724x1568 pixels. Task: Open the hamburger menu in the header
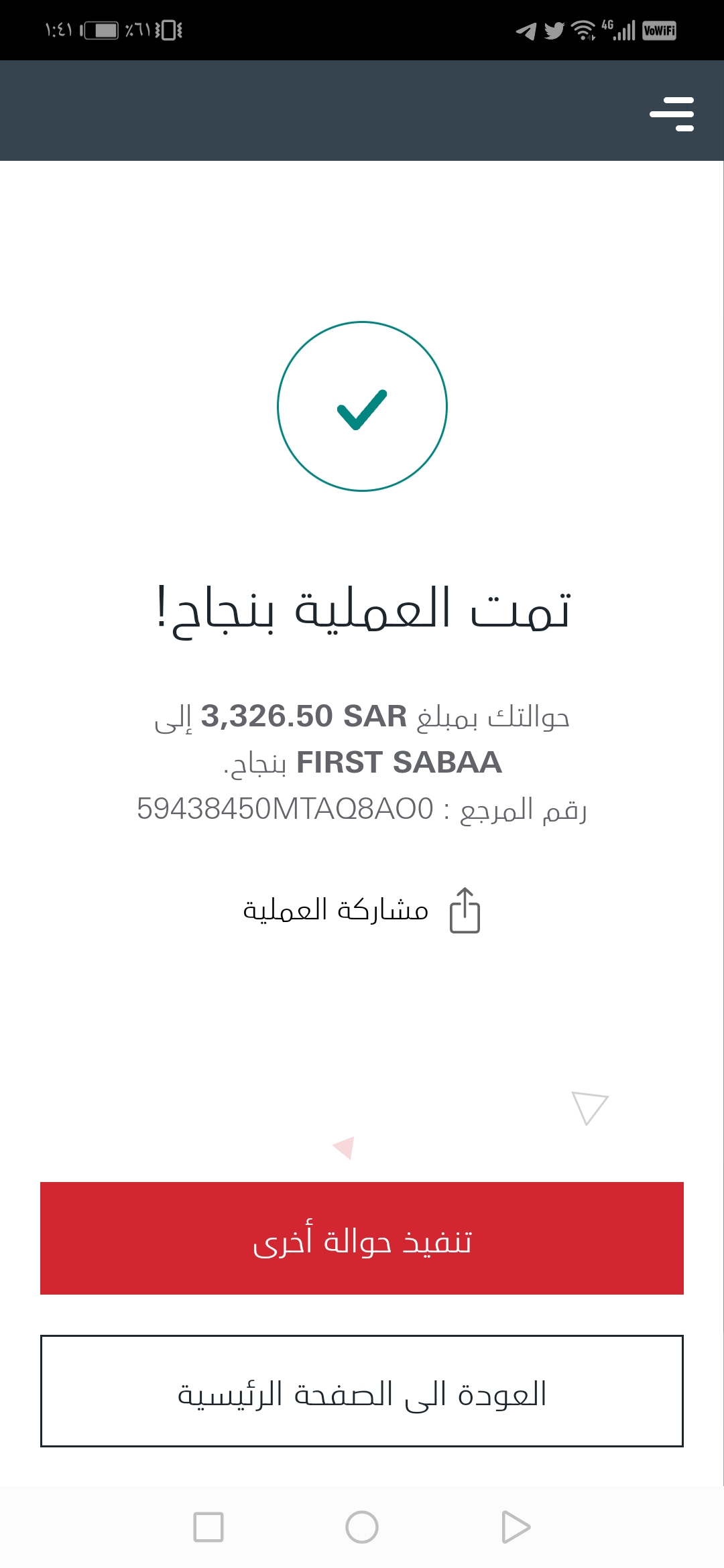pos(672,113)
